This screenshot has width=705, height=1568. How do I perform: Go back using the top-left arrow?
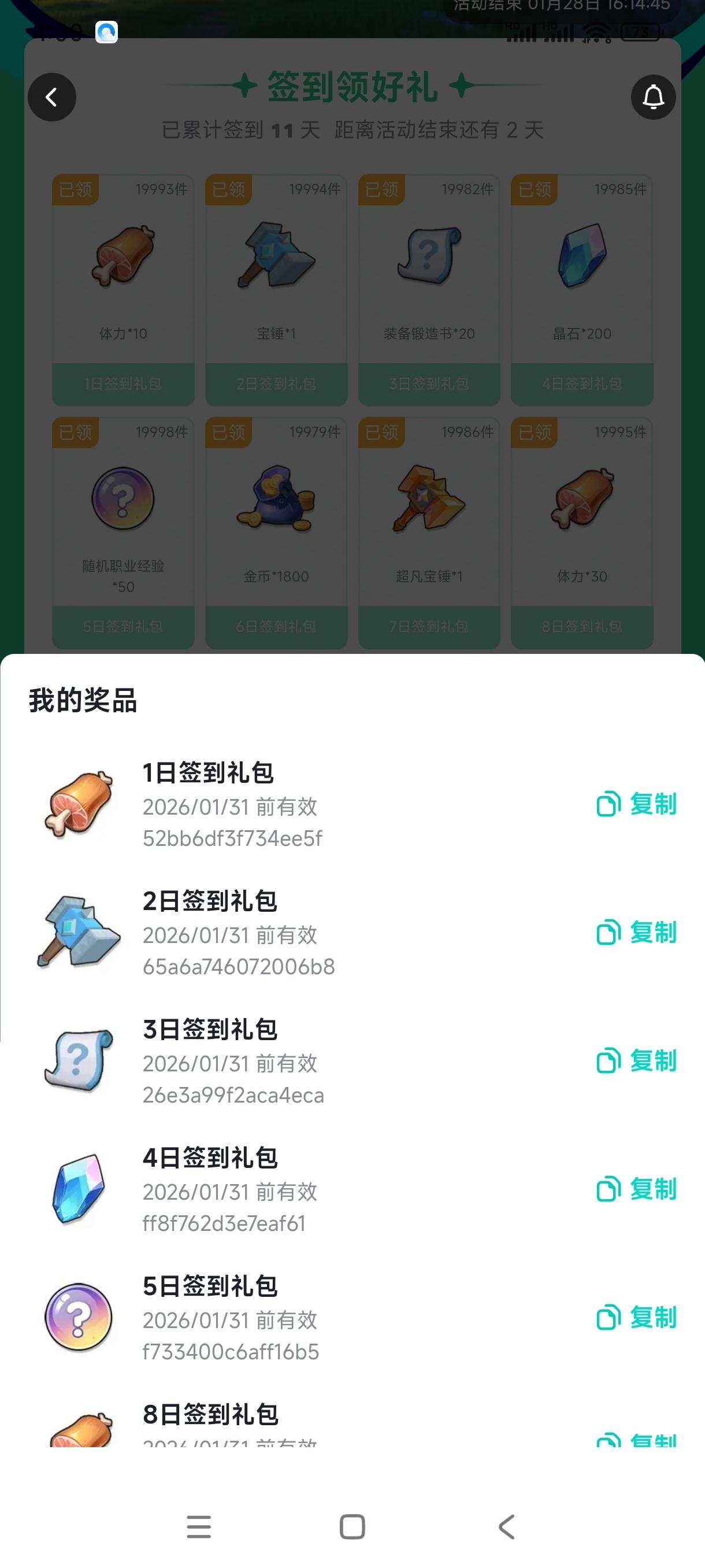click(x=51, y=97)
